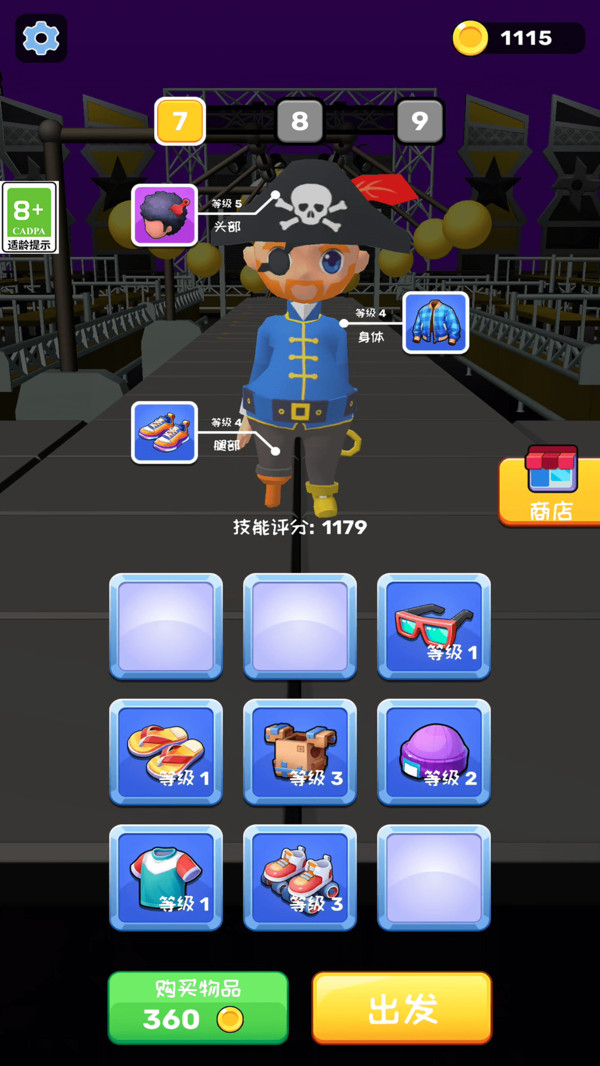The height and width of the screenshot is (1066, 600).
Task: Buy an item for 360 coins
Action: click(x=198, y=1007)
